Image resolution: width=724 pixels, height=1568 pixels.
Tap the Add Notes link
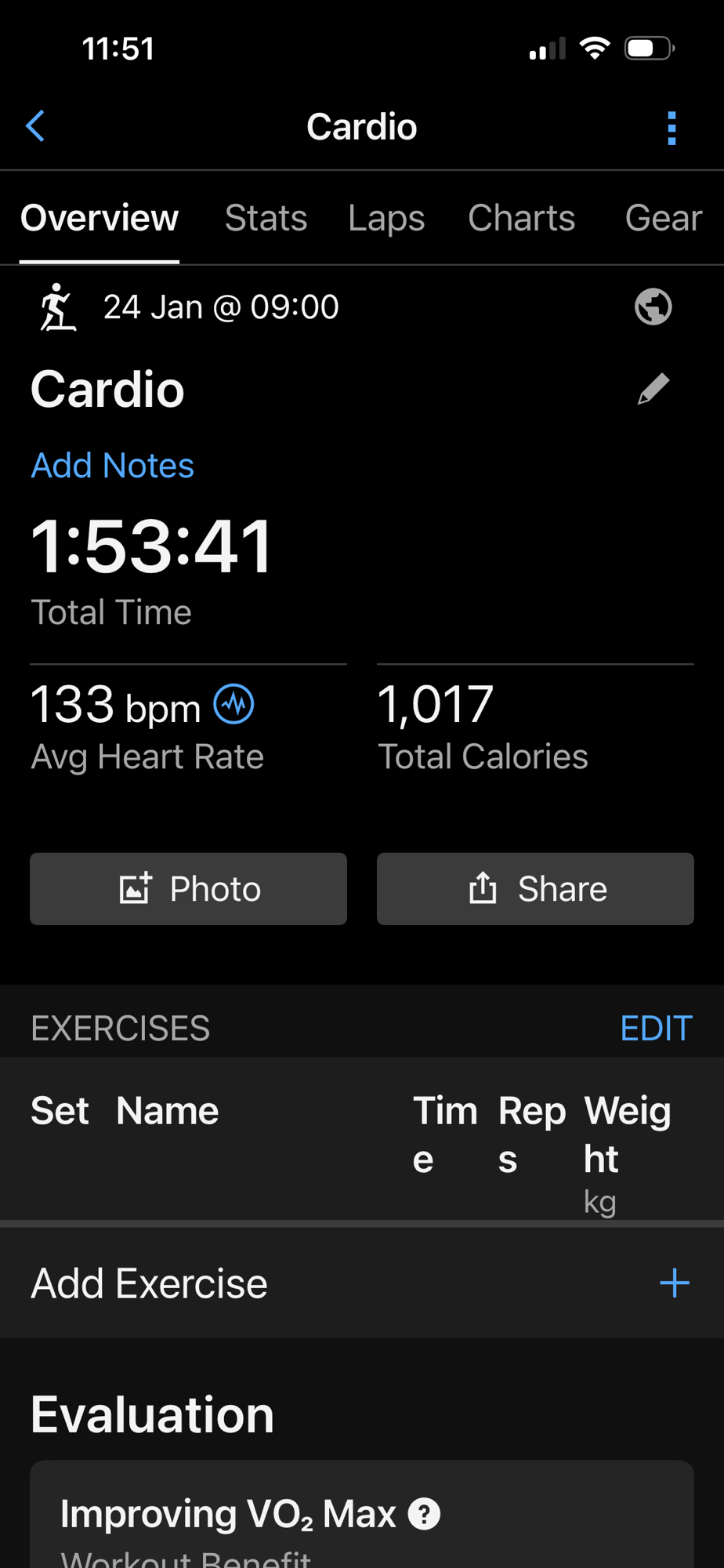pos(112,466)
